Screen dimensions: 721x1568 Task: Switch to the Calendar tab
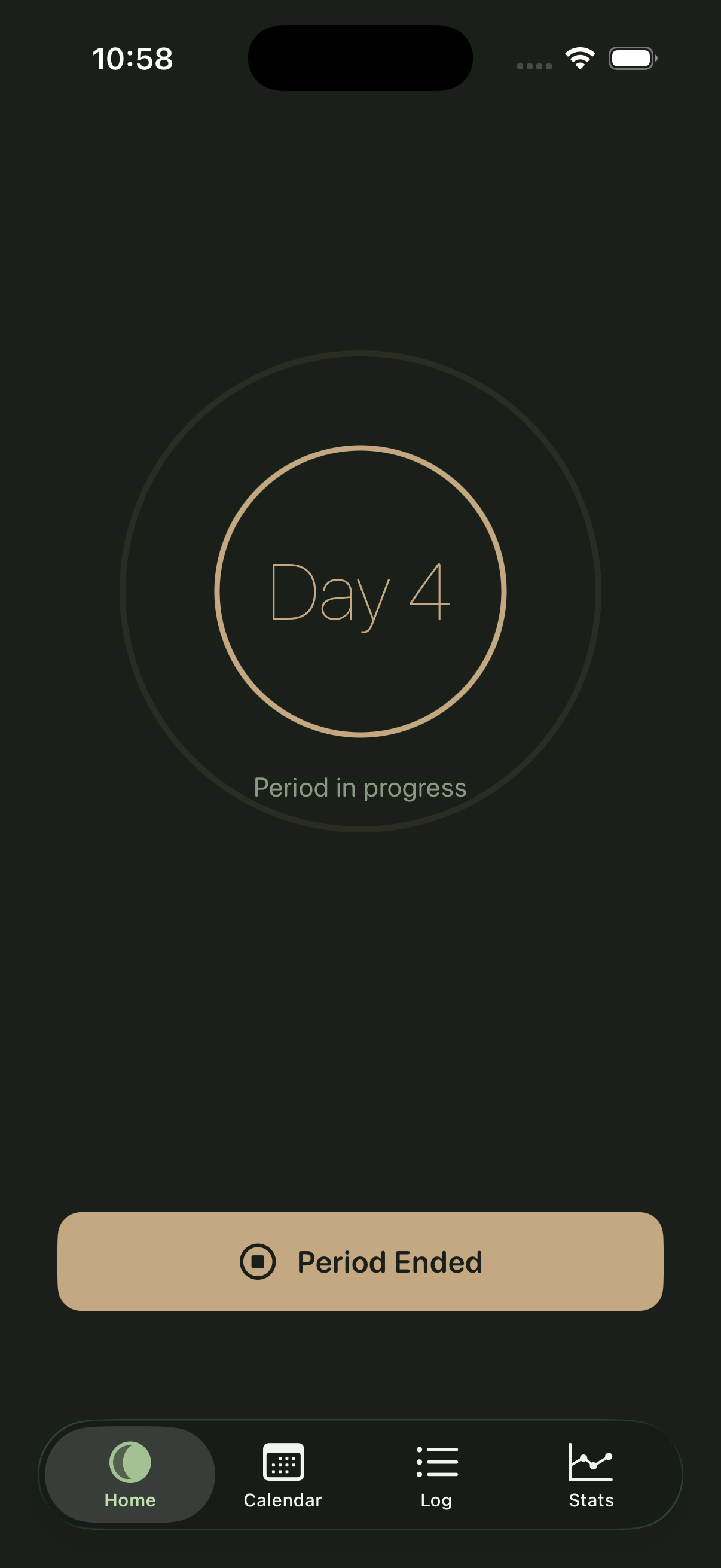tap(283, 1473)
